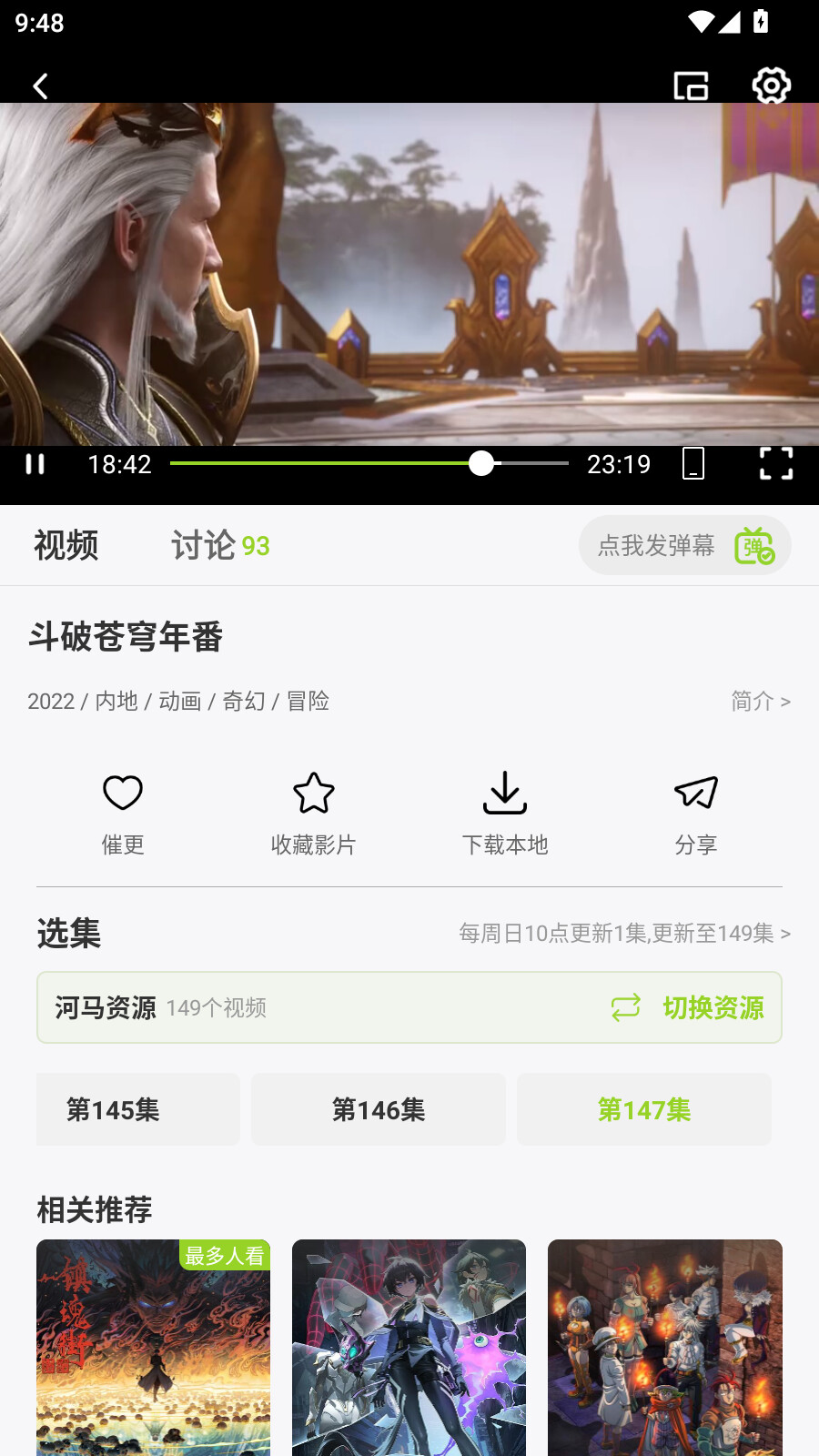The height and width of the screenshot is (1456, 819).
Task: Rotate player to portrait screen mode
Action: tap(693, 463)
